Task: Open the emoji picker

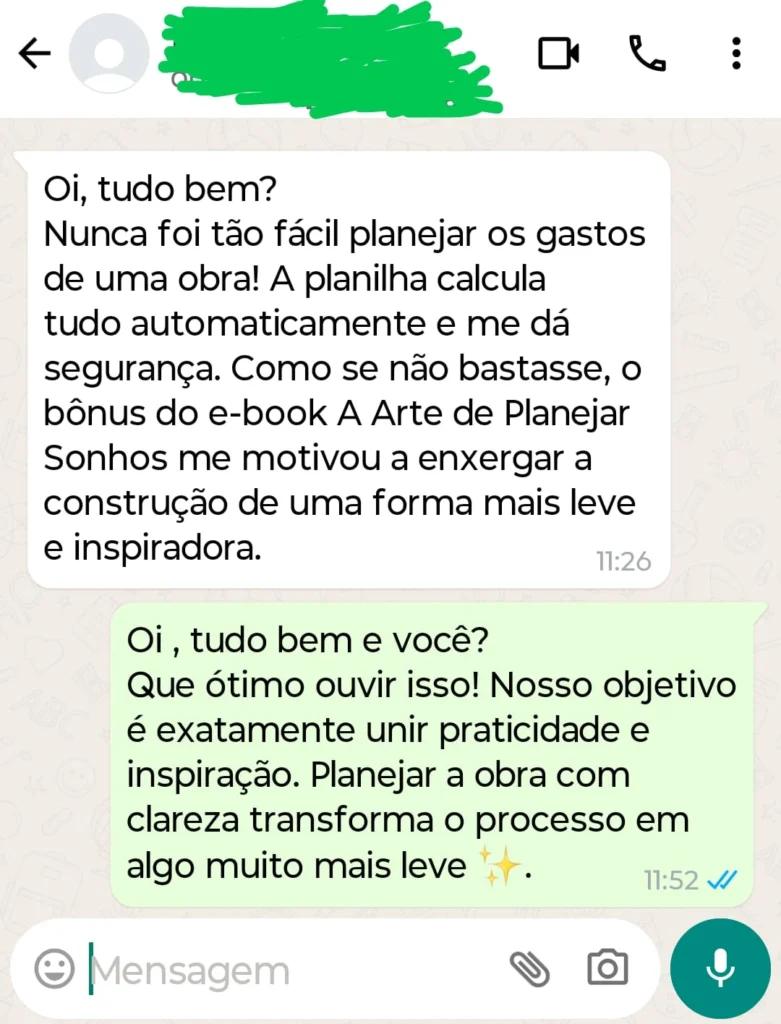Action: [x=54, y=968]
